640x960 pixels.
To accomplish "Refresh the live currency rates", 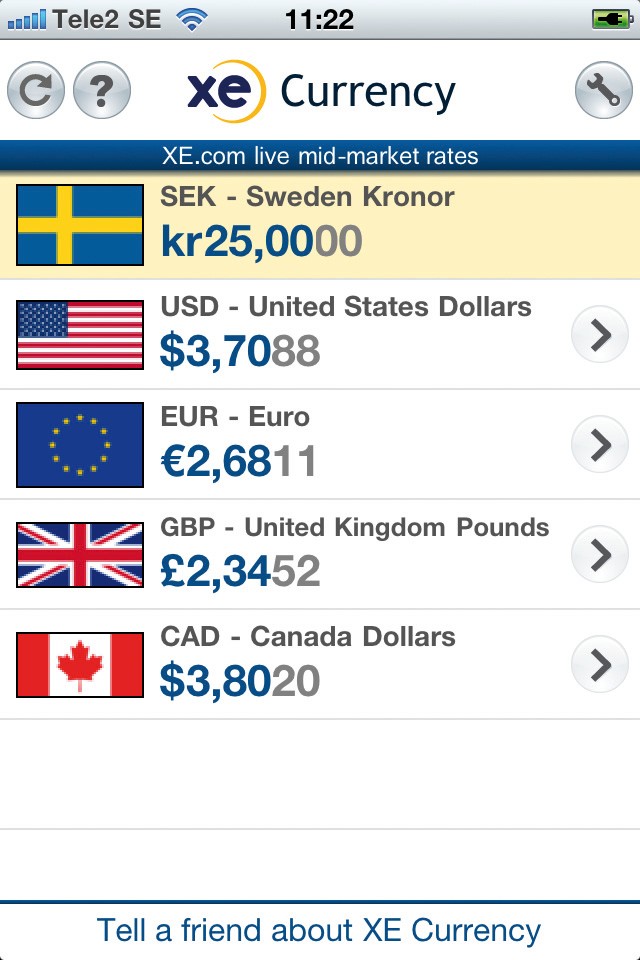I will coord(36,91).
